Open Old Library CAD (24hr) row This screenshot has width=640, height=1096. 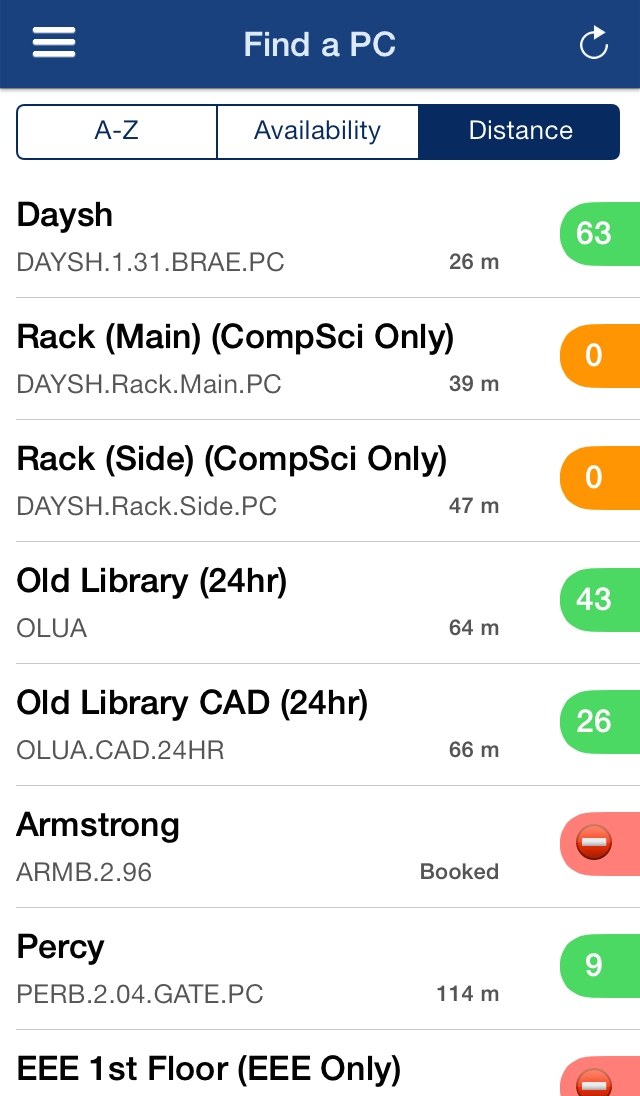[280, 724]
